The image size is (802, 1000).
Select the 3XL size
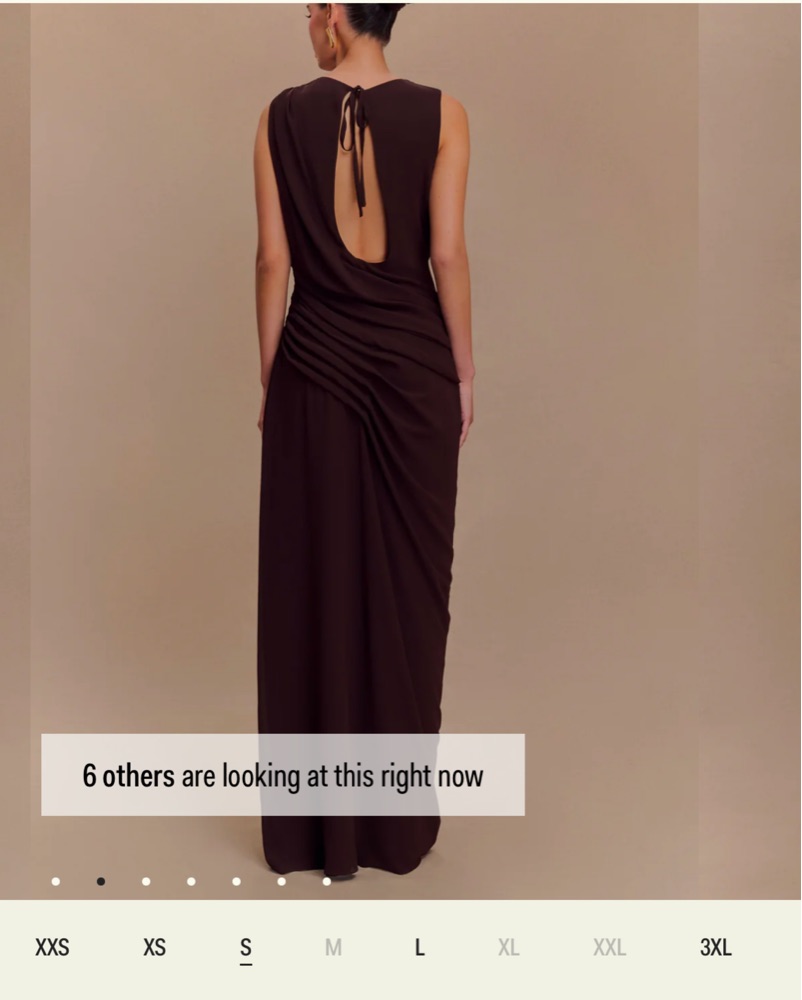715,948
